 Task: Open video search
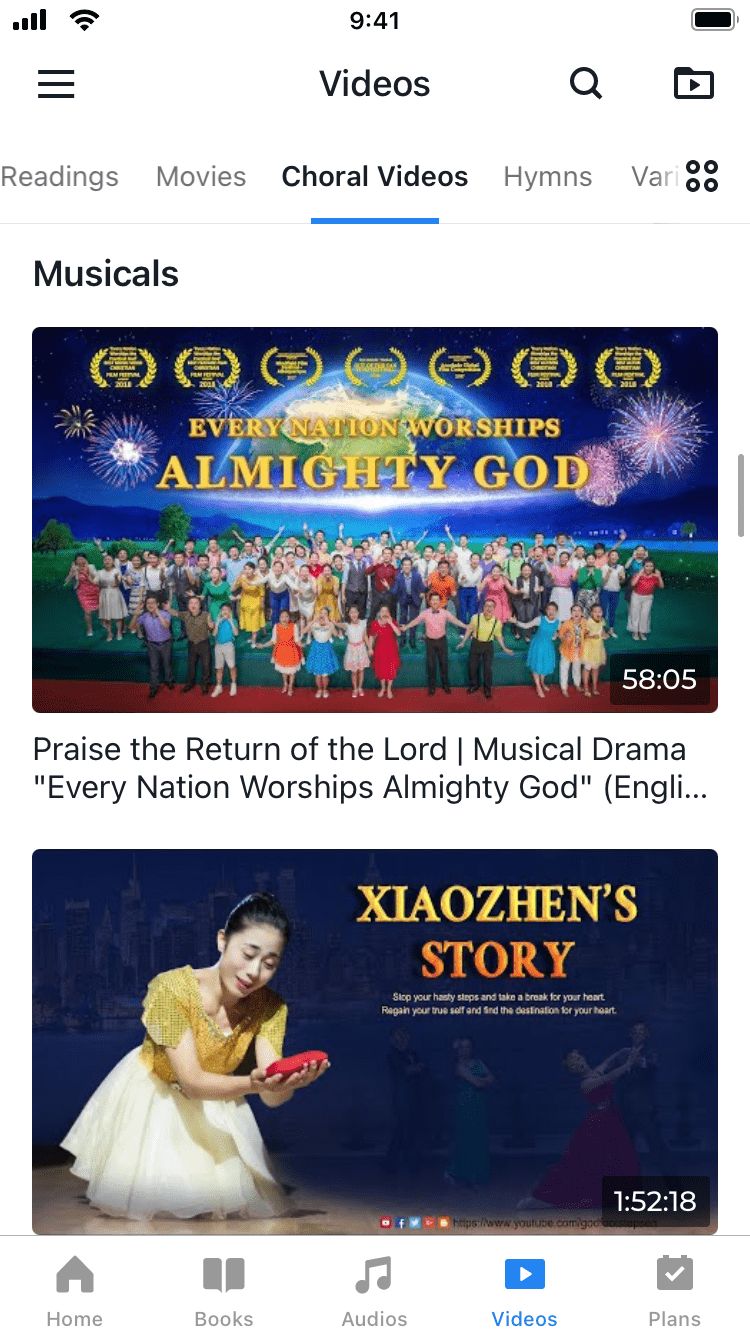click(x=586, y=84)
